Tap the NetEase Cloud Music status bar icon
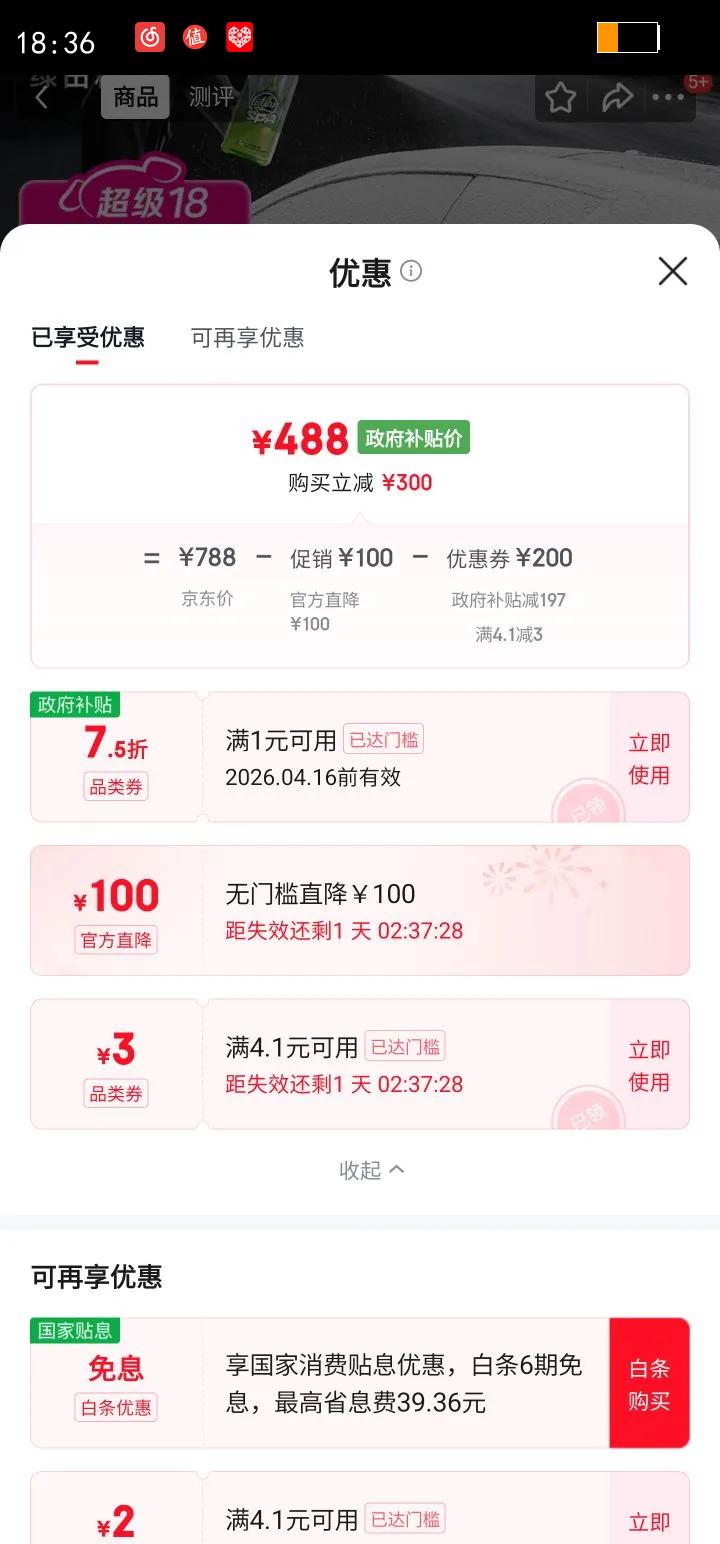Image resolution: width=720 pixels, height=1544 pixels. 150,38
